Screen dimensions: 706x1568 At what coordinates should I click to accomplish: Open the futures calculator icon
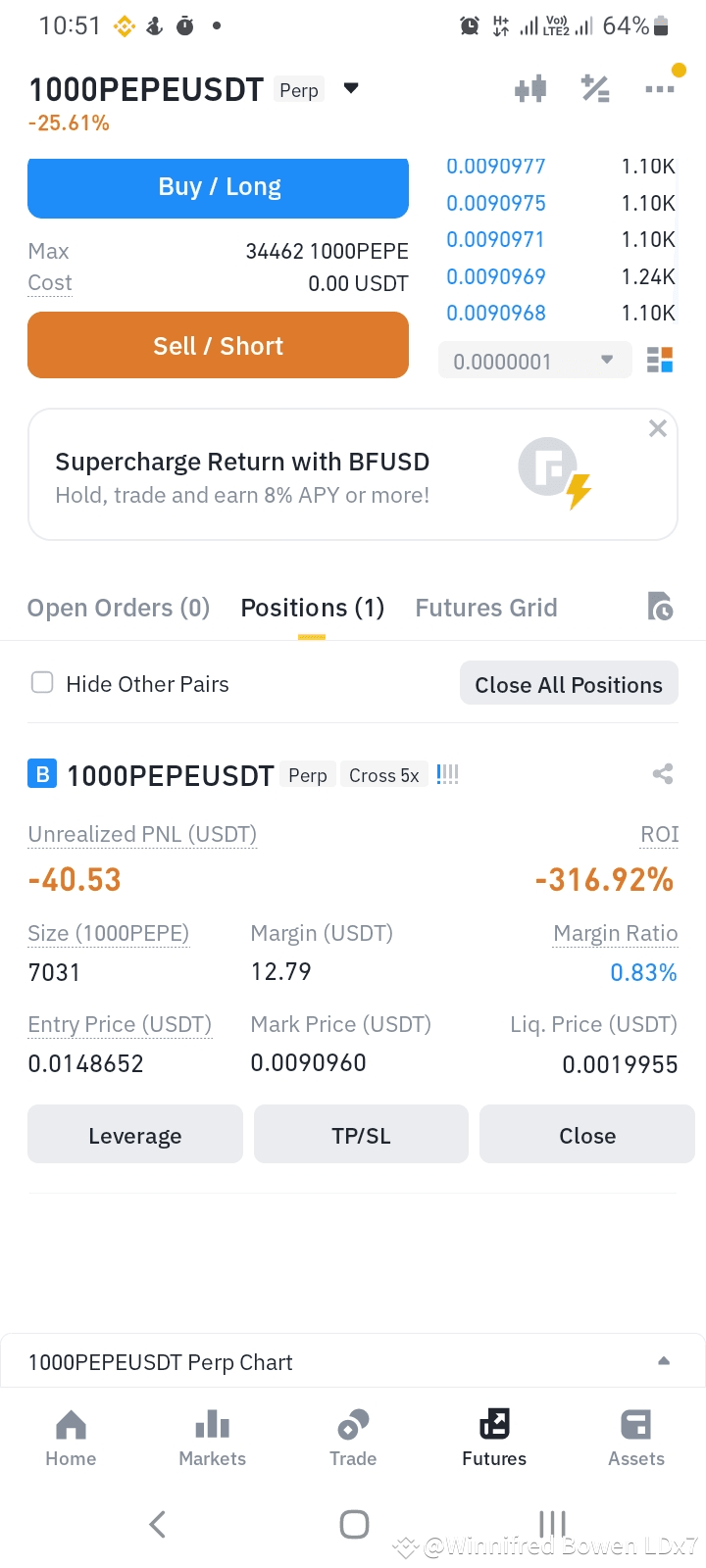(595, 87)
